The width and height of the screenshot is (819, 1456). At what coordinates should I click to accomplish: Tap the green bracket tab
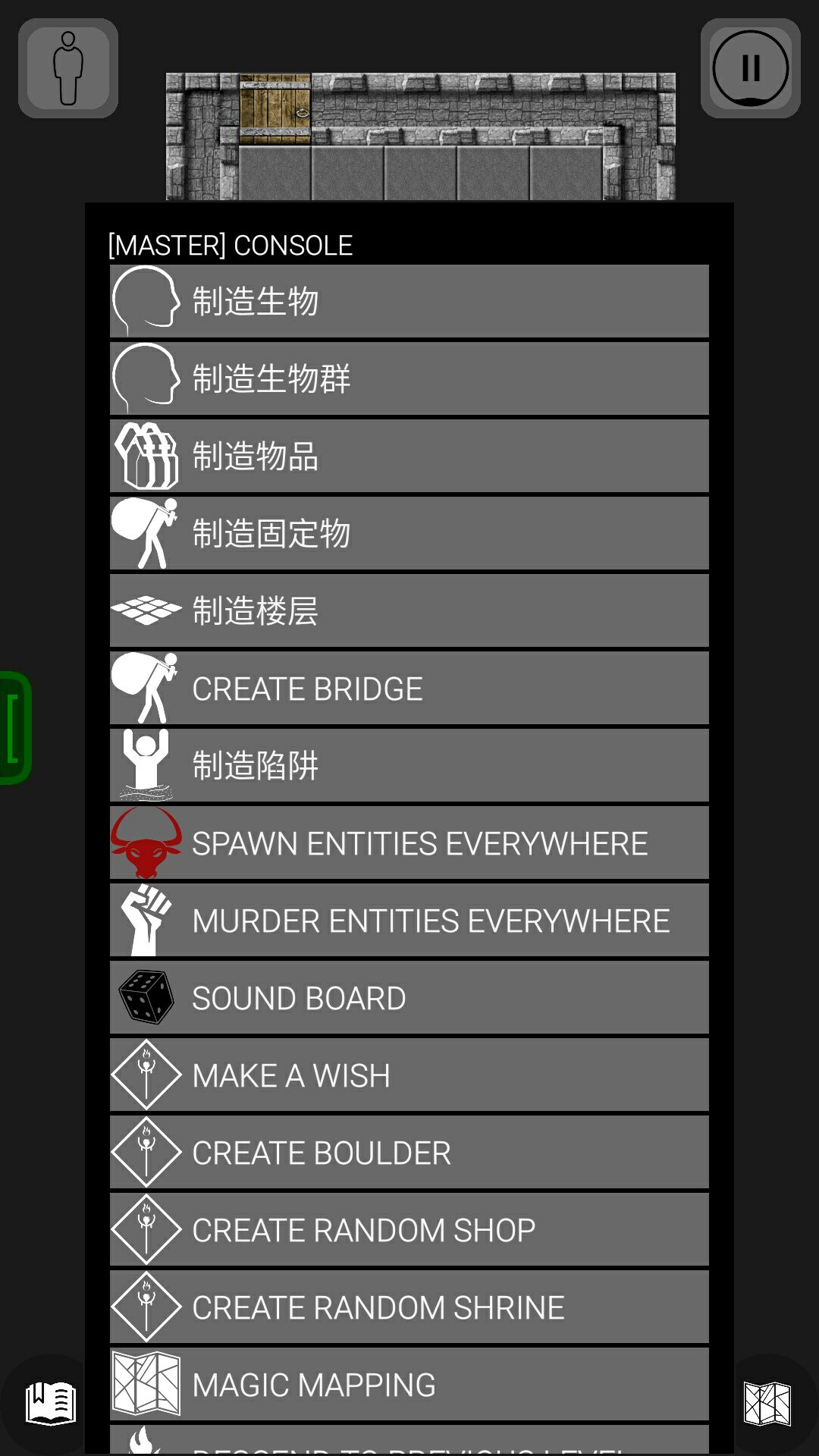coord(14,728)
